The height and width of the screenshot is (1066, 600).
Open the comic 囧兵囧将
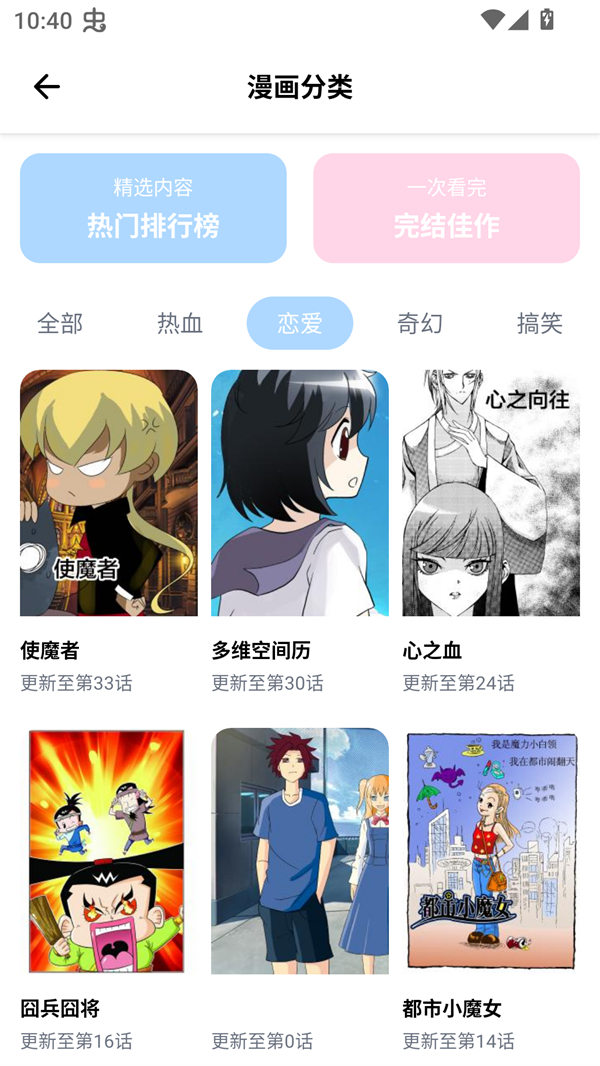pyautogui.click(x=109, y=851)
